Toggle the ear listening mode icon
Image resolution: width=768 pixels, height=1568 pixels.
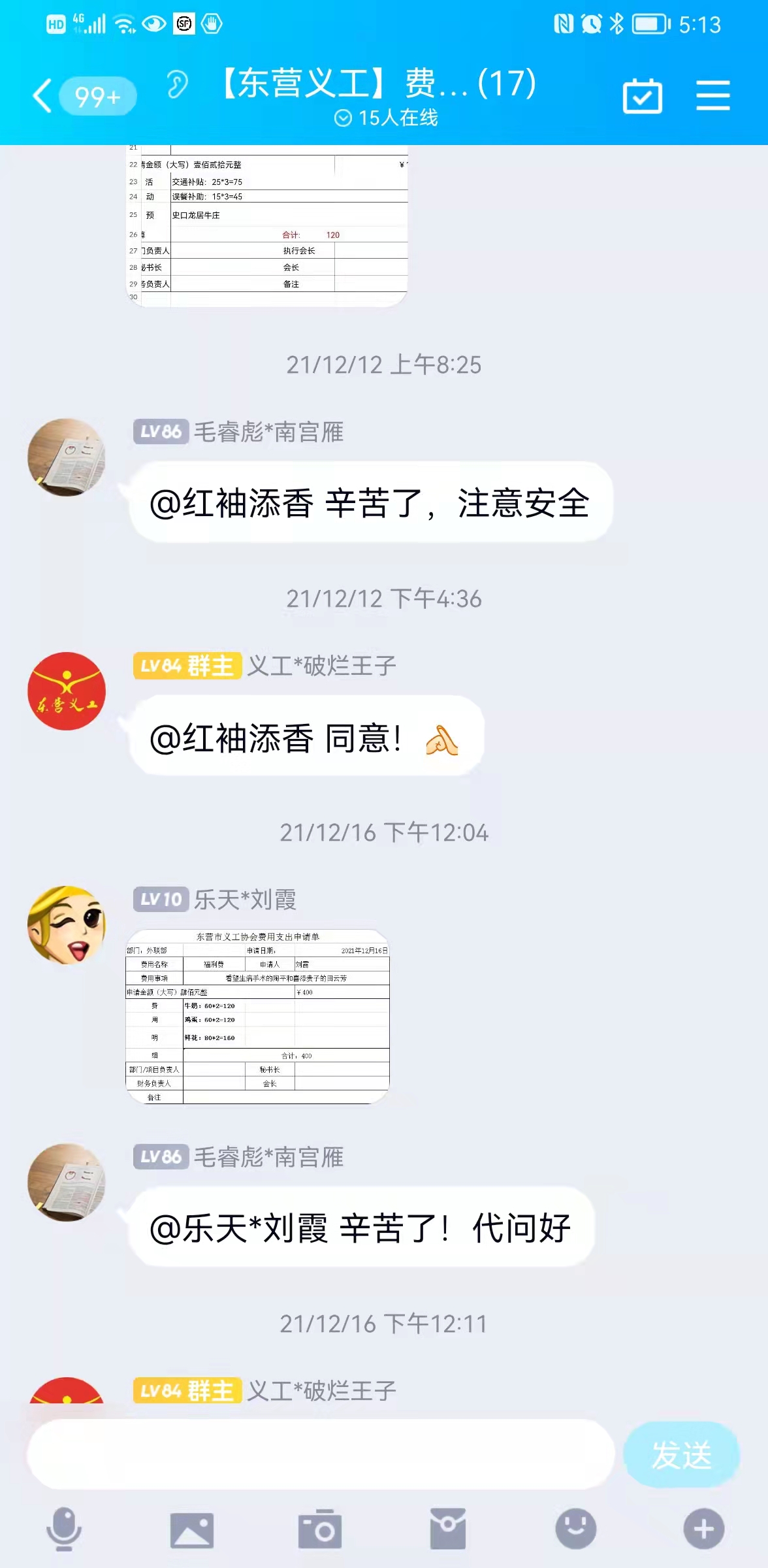[176, 85]
